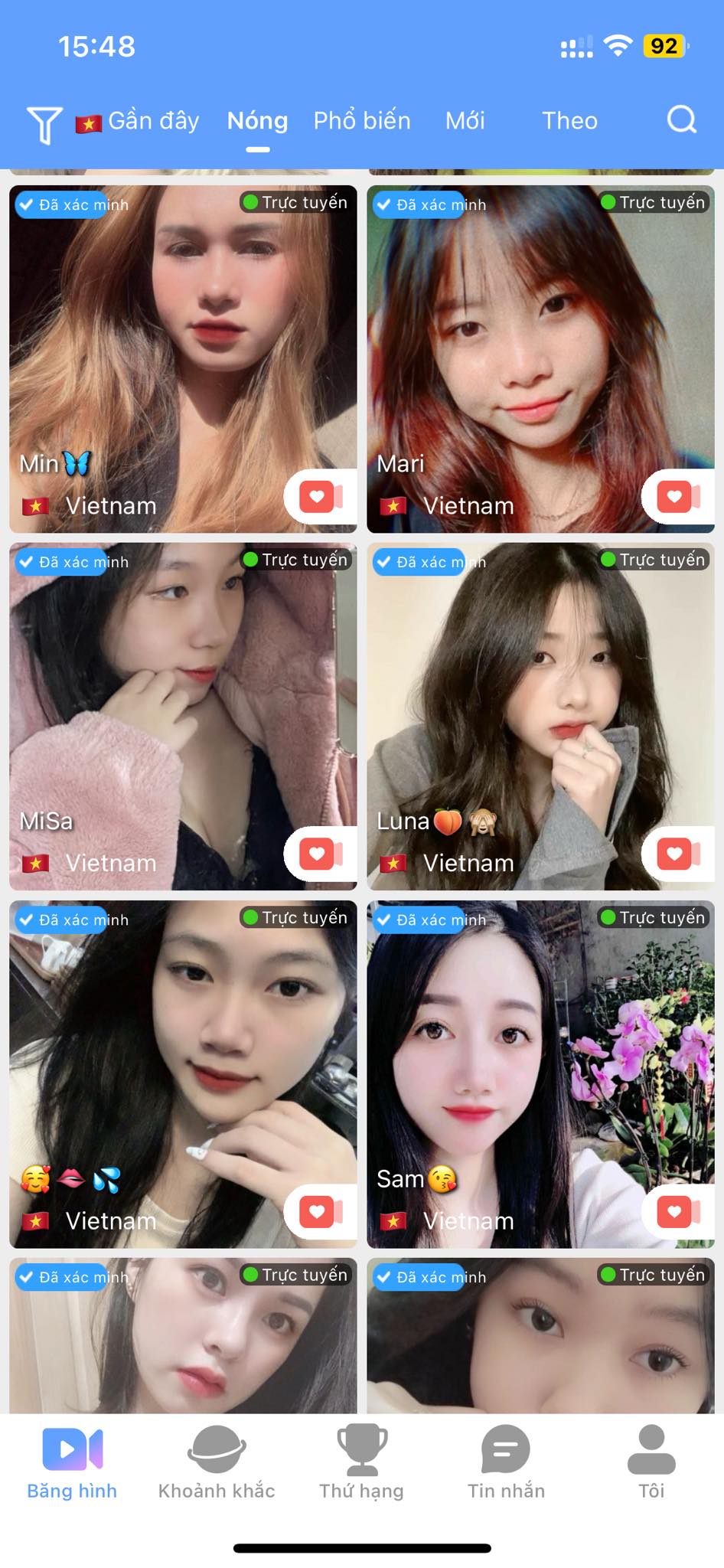Image resolution: width=724 pixels, height=1568 pixels.
Task: Open the Khoảnh khắc tab
Action: pos(217,1462)
